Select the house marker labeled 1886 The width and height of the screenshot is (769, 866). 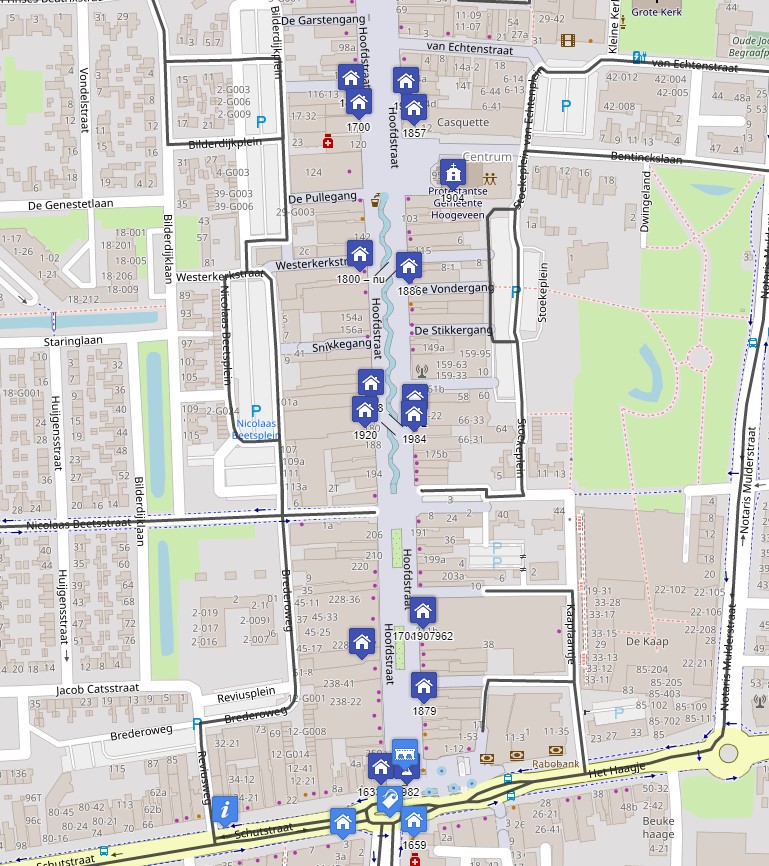point(408,267)
